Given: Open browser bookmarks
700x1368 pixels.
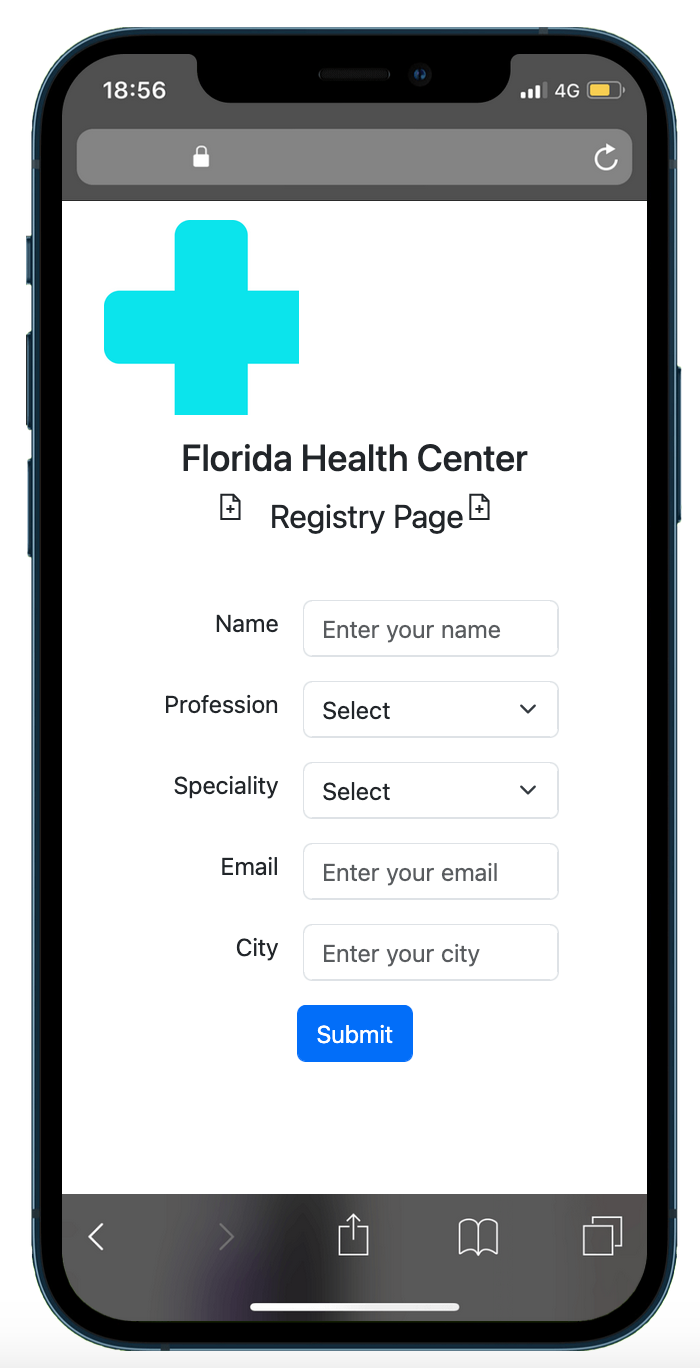Looking at the screenshot, I should coord(478,1237).
